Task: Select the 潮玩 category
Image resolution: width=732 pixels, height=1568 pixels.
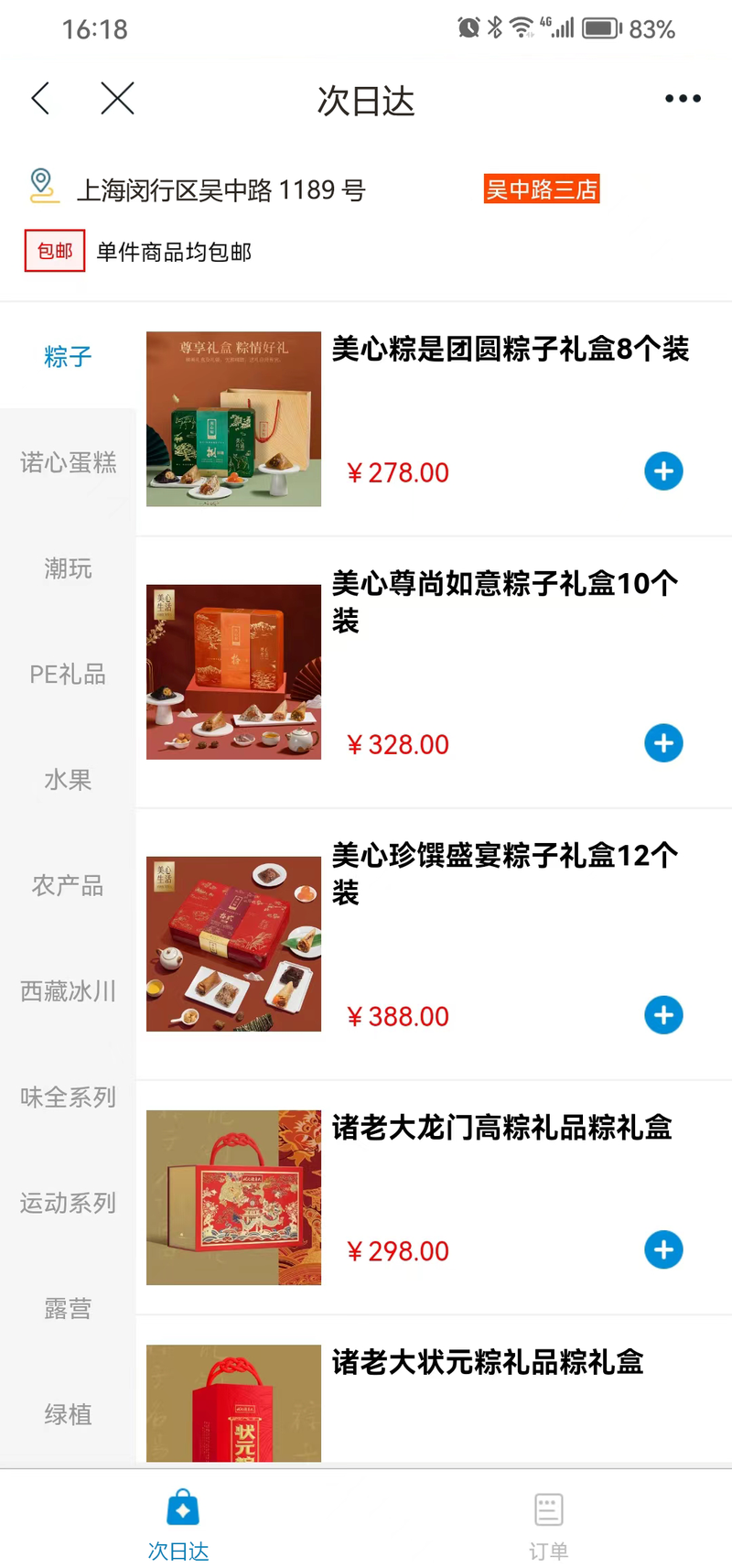Action: pos(68,568)
